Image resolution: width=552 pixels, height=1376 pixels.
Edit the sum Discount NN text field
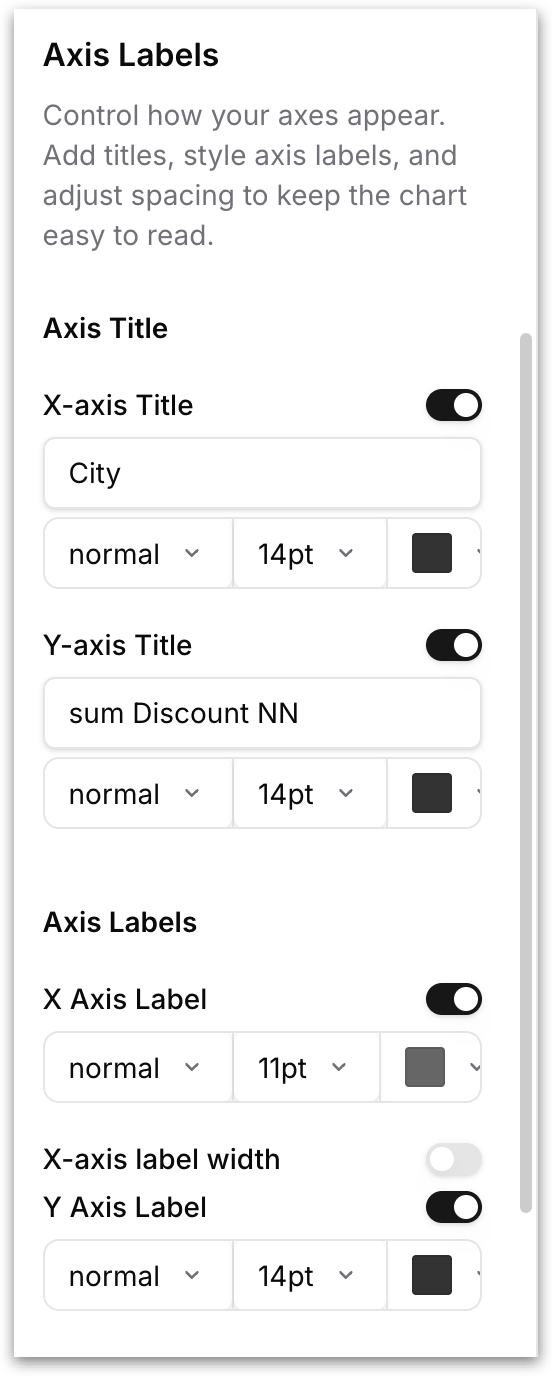tap(262, 713)
